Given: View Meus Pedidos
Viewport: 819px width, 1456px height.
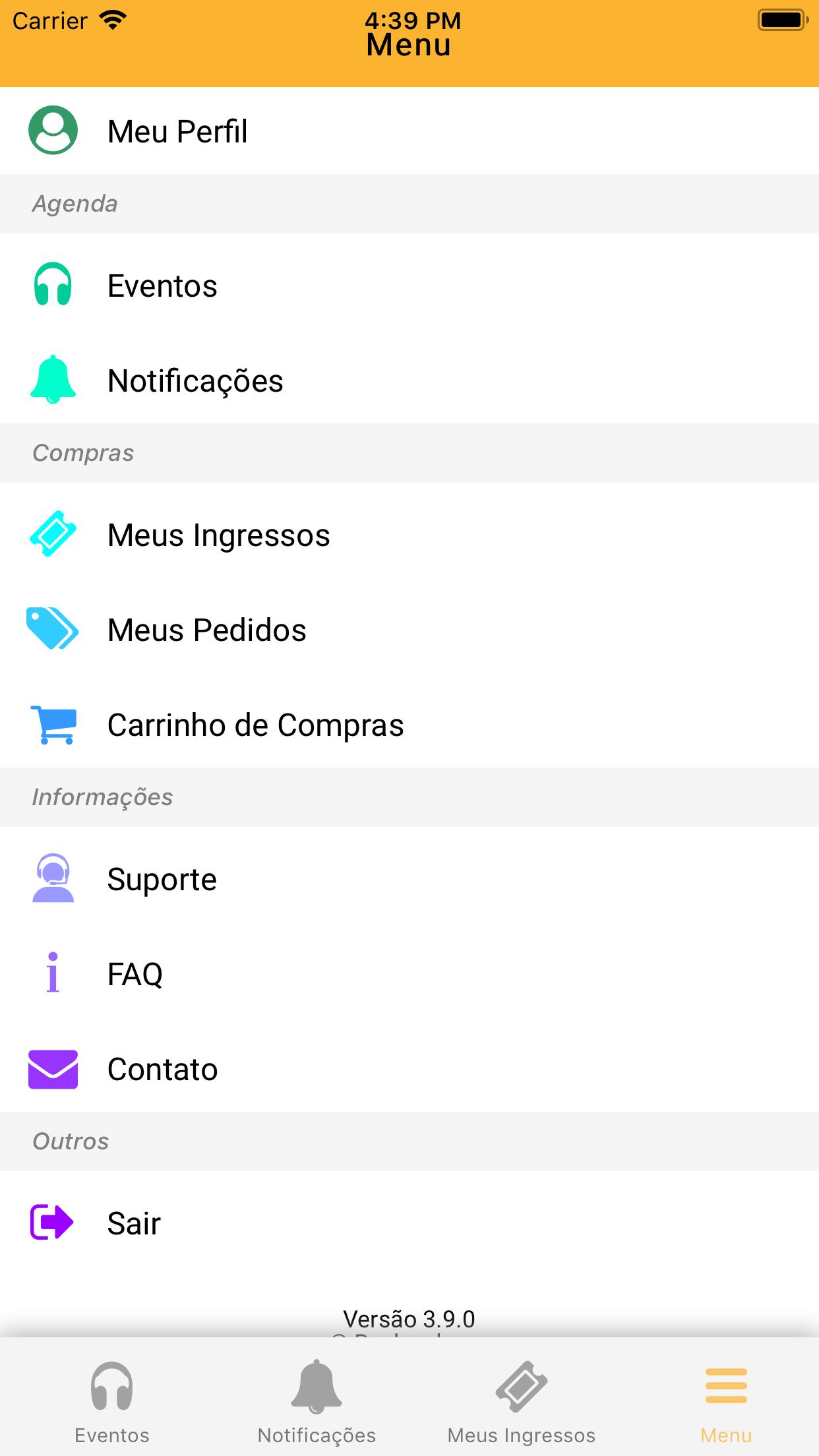Looking at the screenshot, I should (x=409, y=629).
